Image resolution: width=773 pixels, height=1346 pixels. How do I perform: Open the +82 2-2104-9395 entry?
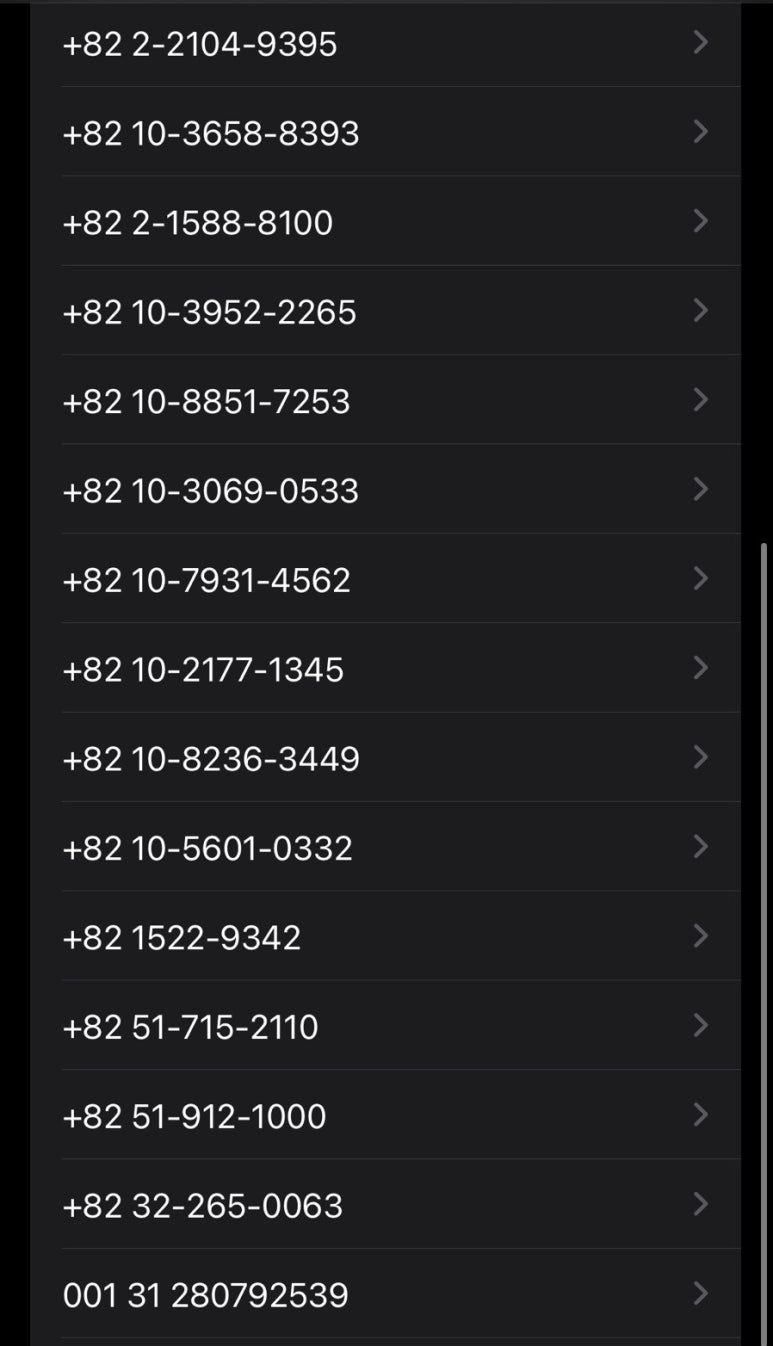click(385, 44)
